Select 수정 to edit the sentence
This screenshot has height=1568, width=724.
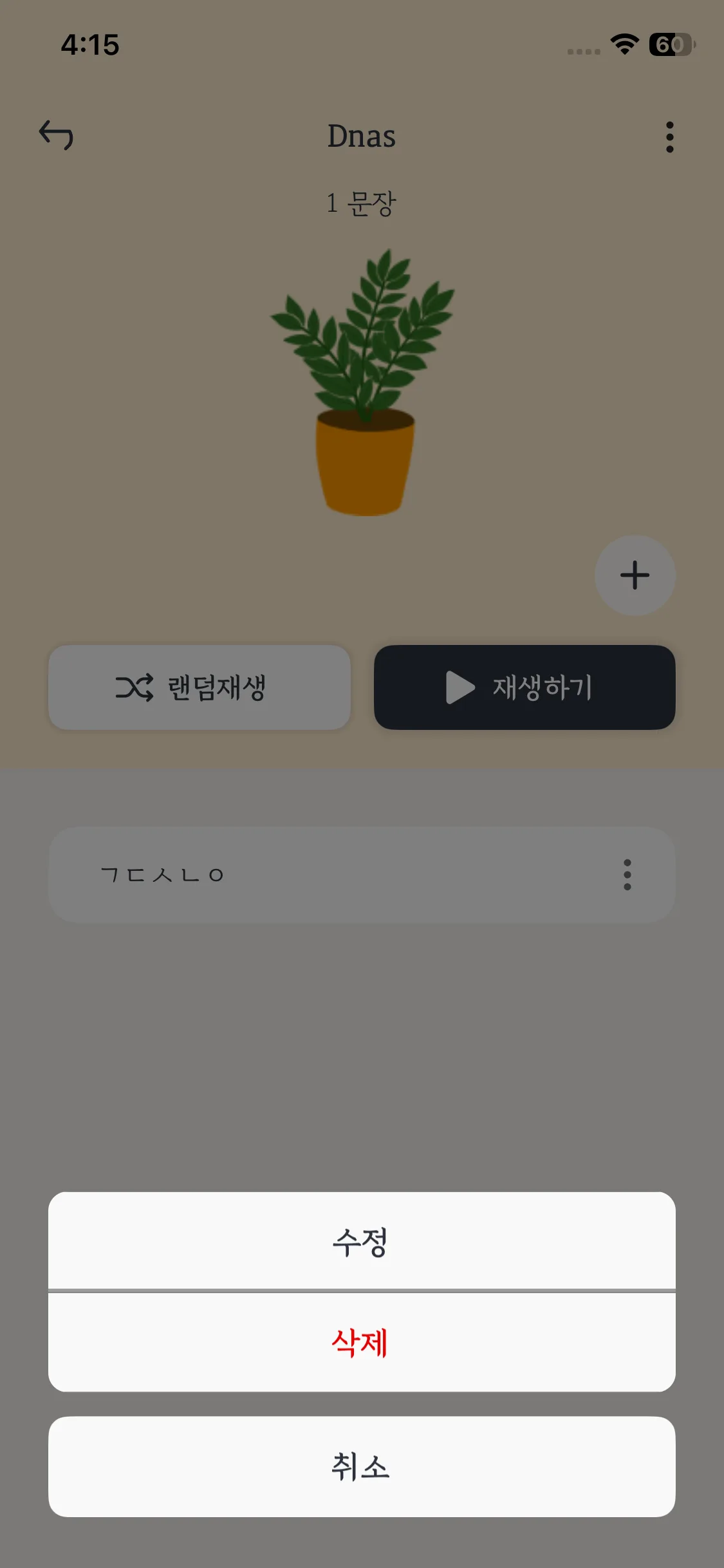[361, 1241]
